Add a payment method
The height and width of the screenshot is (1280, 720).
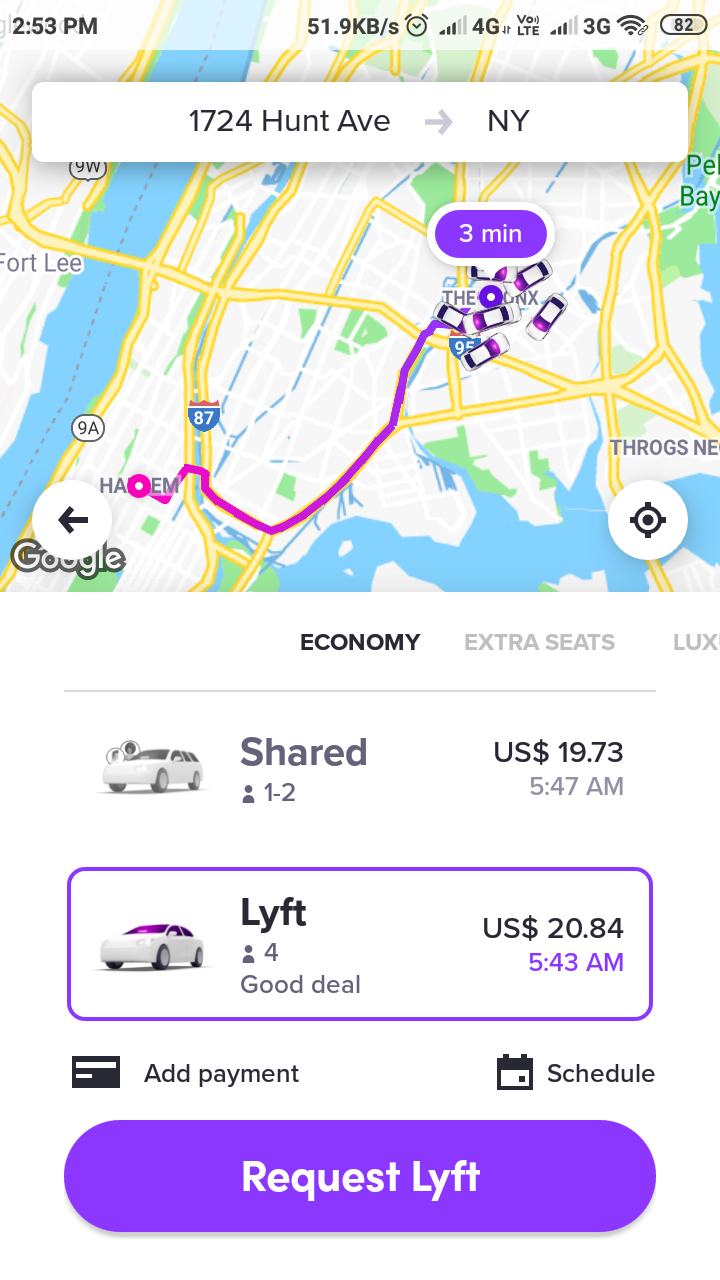click(186, 1073)
